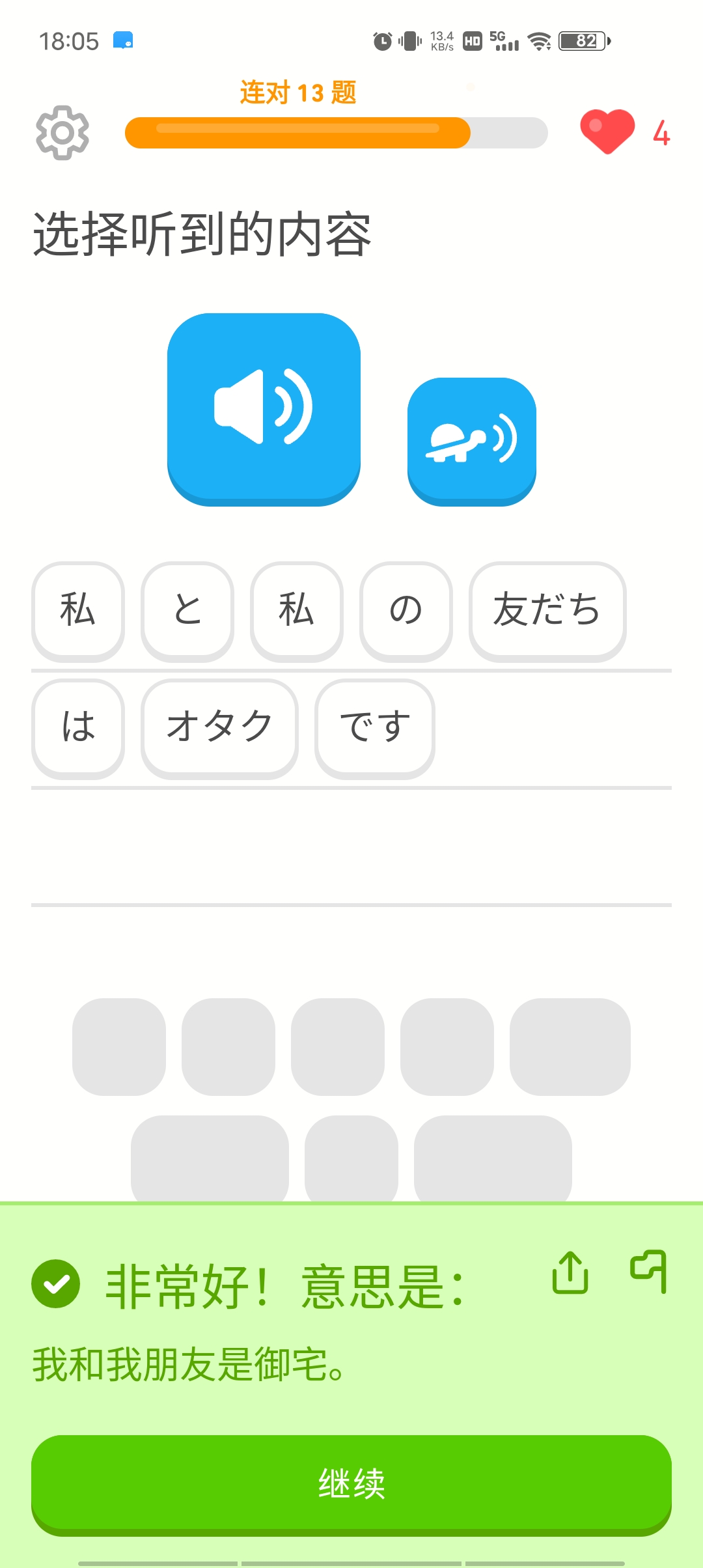Select the は word tile
This screenshot has height=1568, width=703.
coord(78,728)
